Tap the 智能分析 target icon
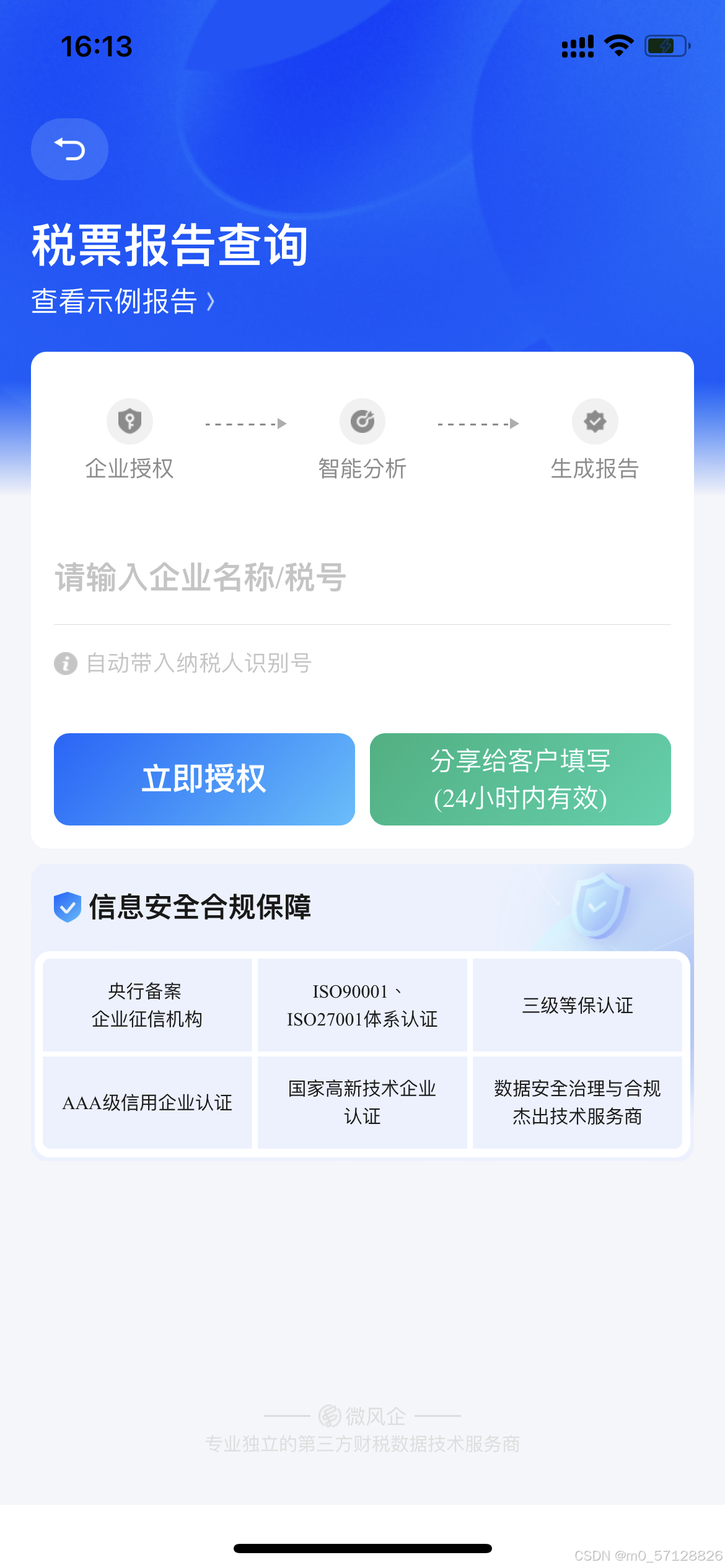Screen dimensions: 725x1568 point(362,421)
